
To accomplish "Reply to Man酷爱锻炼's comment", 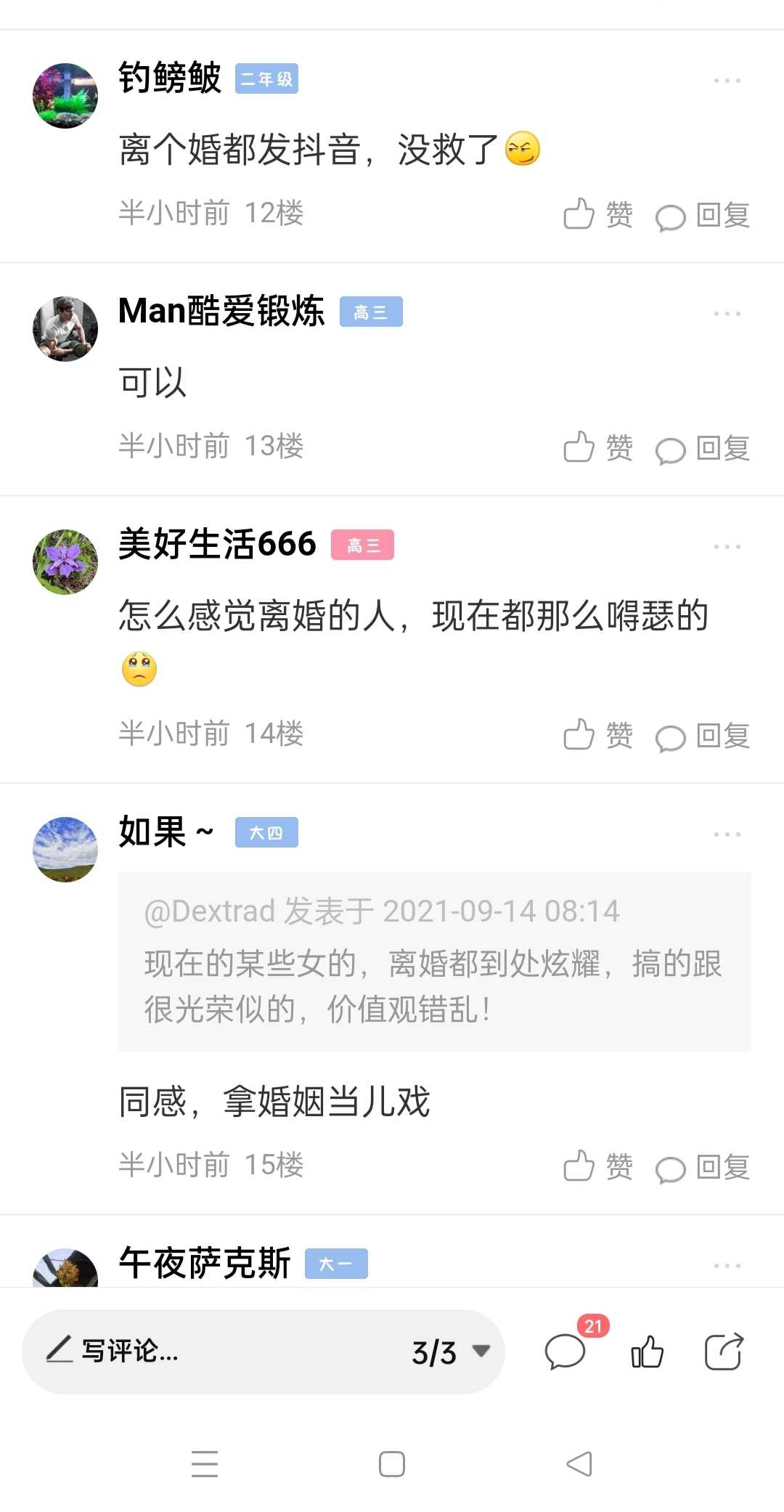I will coord(702,449).
